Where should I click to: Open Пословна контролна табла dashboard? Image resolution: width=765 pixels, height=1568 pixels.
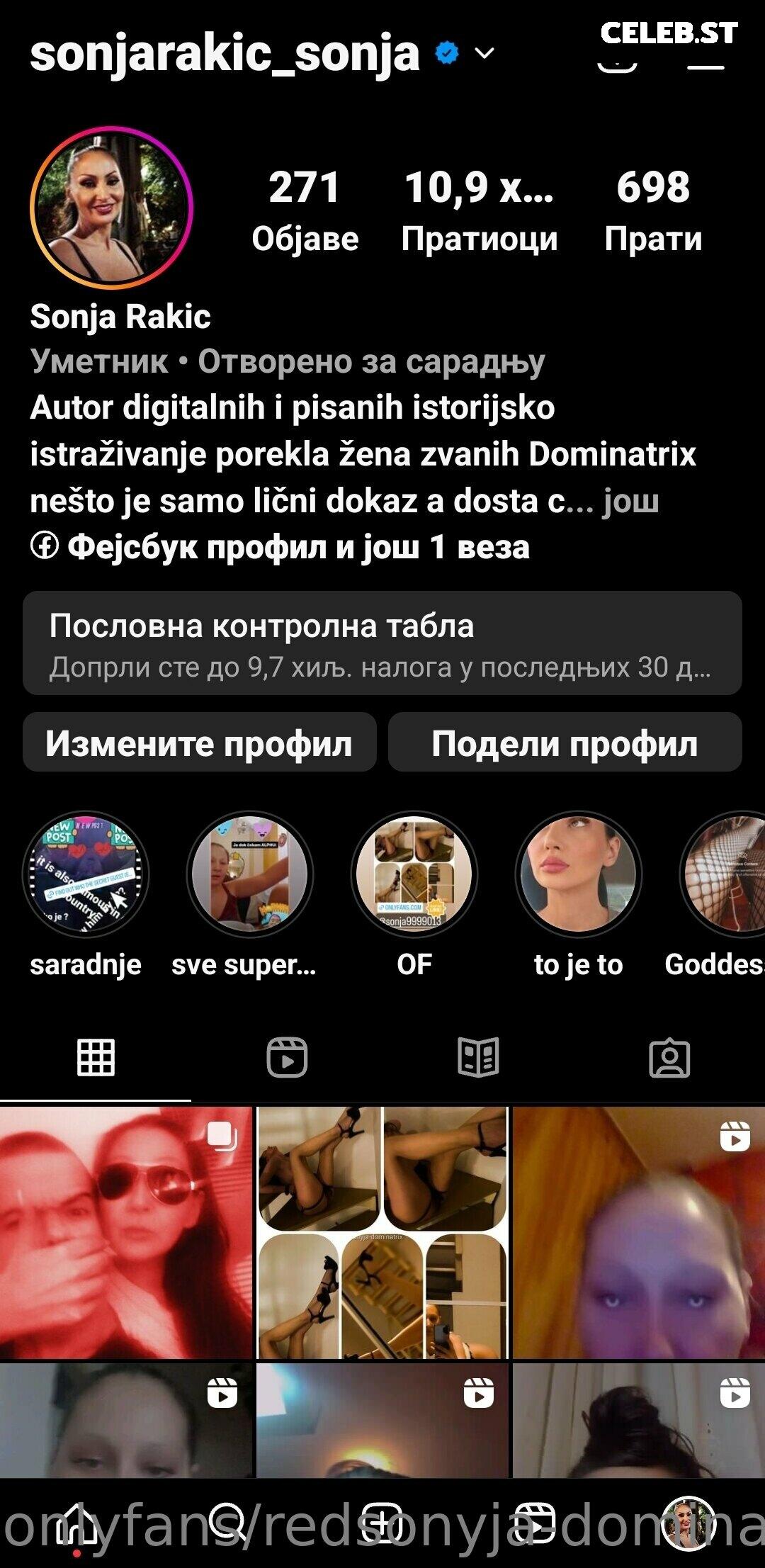click(x=382, y=643)
